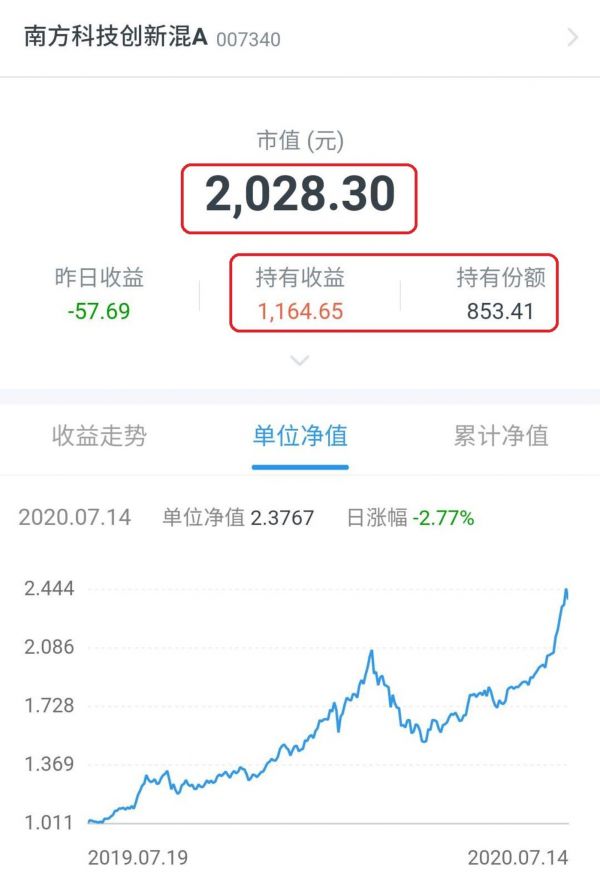Expand the holdings details chevron

[300, 361]
